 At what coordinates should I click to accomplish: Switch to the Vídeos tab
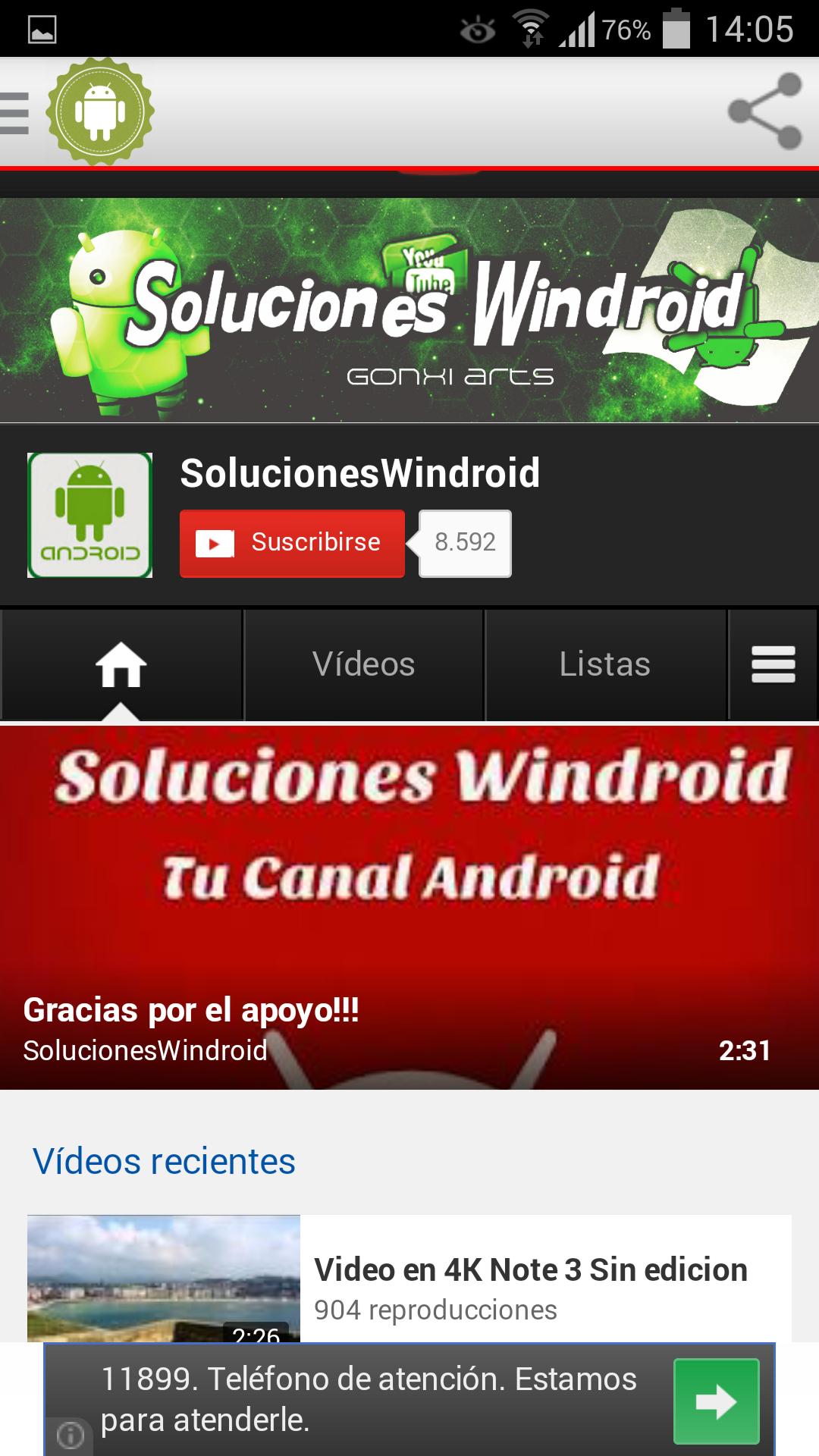click(x=363, y=664)
